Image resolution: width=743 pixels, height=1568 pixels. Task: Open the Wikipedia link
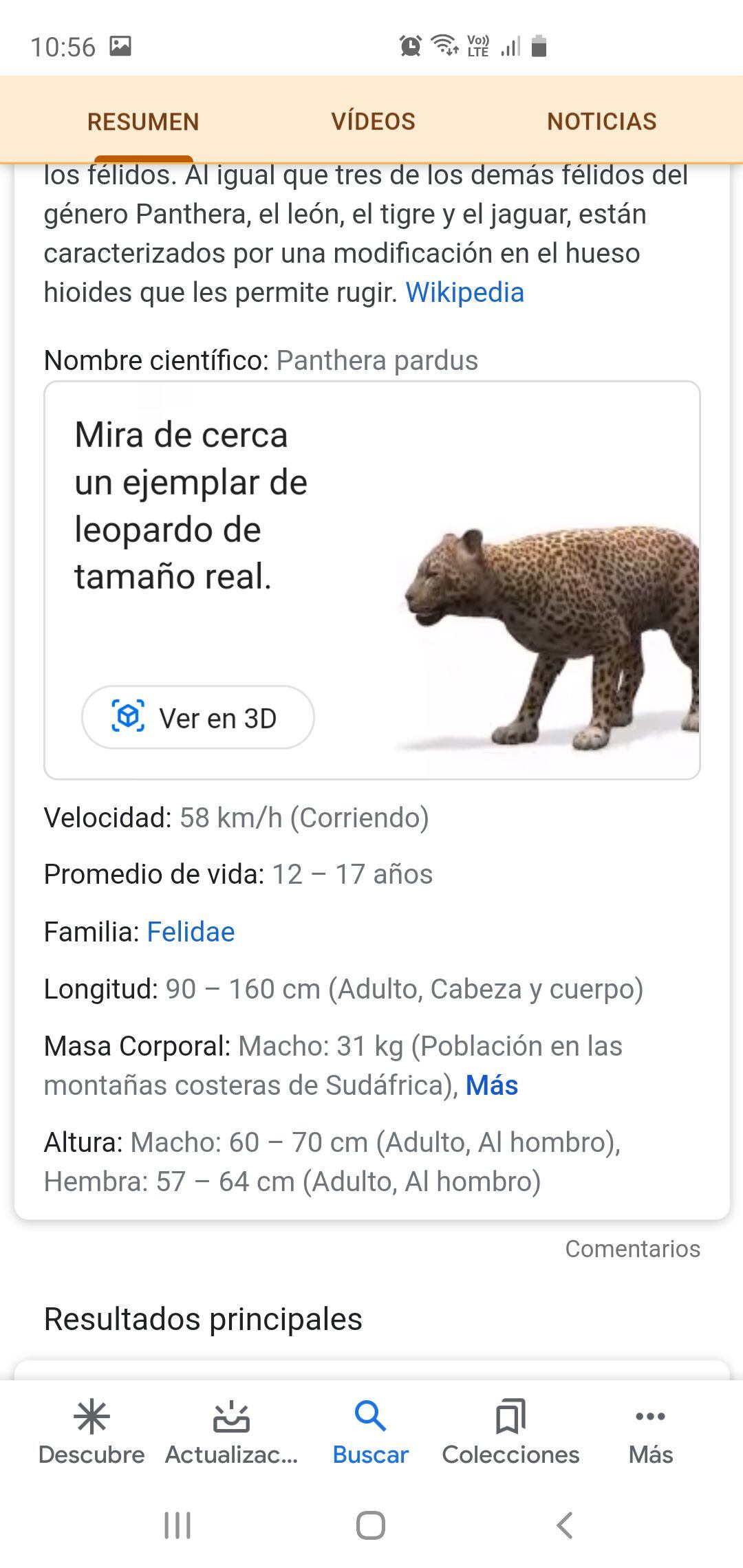point(464,292)
